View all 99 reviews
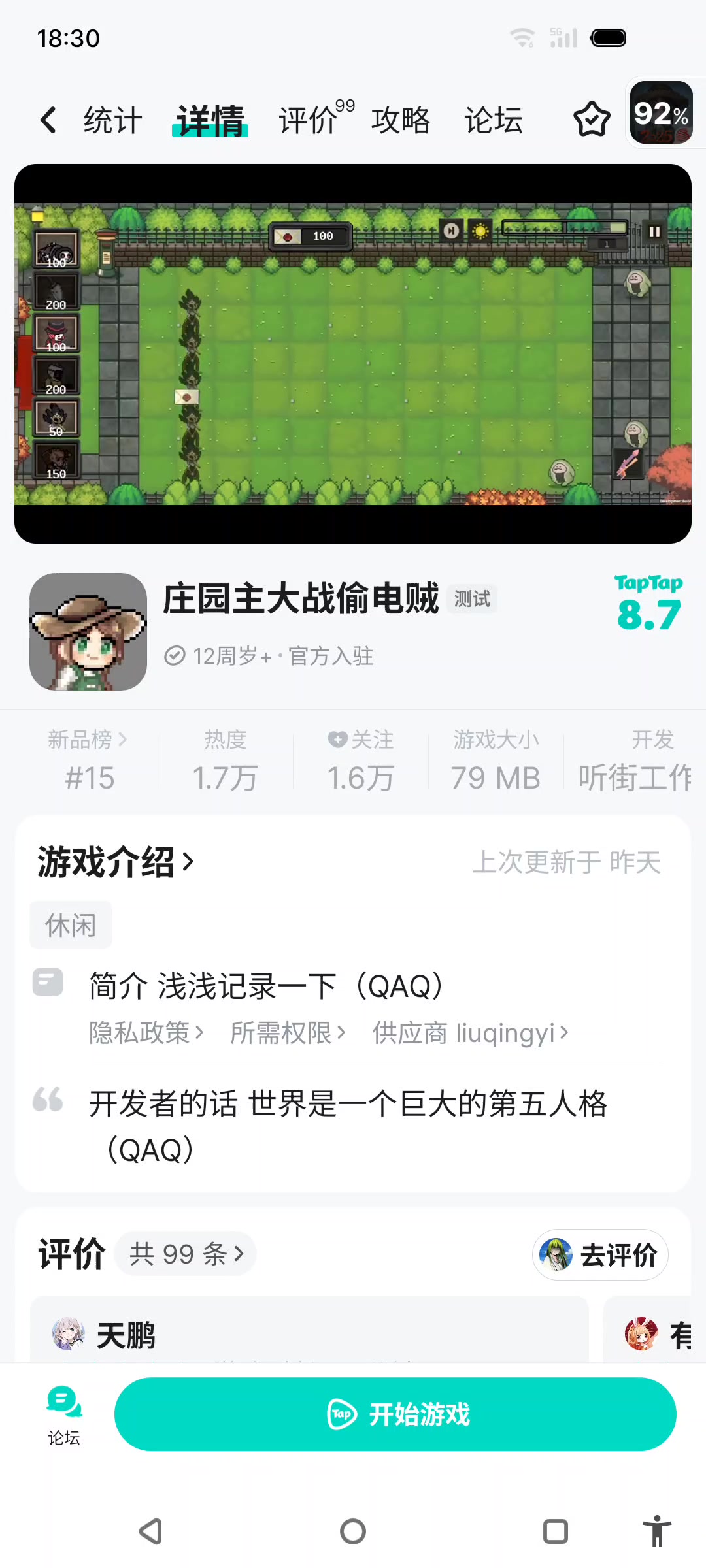This screenshot has width=706, height=1568. click(x=186, y=1254)
